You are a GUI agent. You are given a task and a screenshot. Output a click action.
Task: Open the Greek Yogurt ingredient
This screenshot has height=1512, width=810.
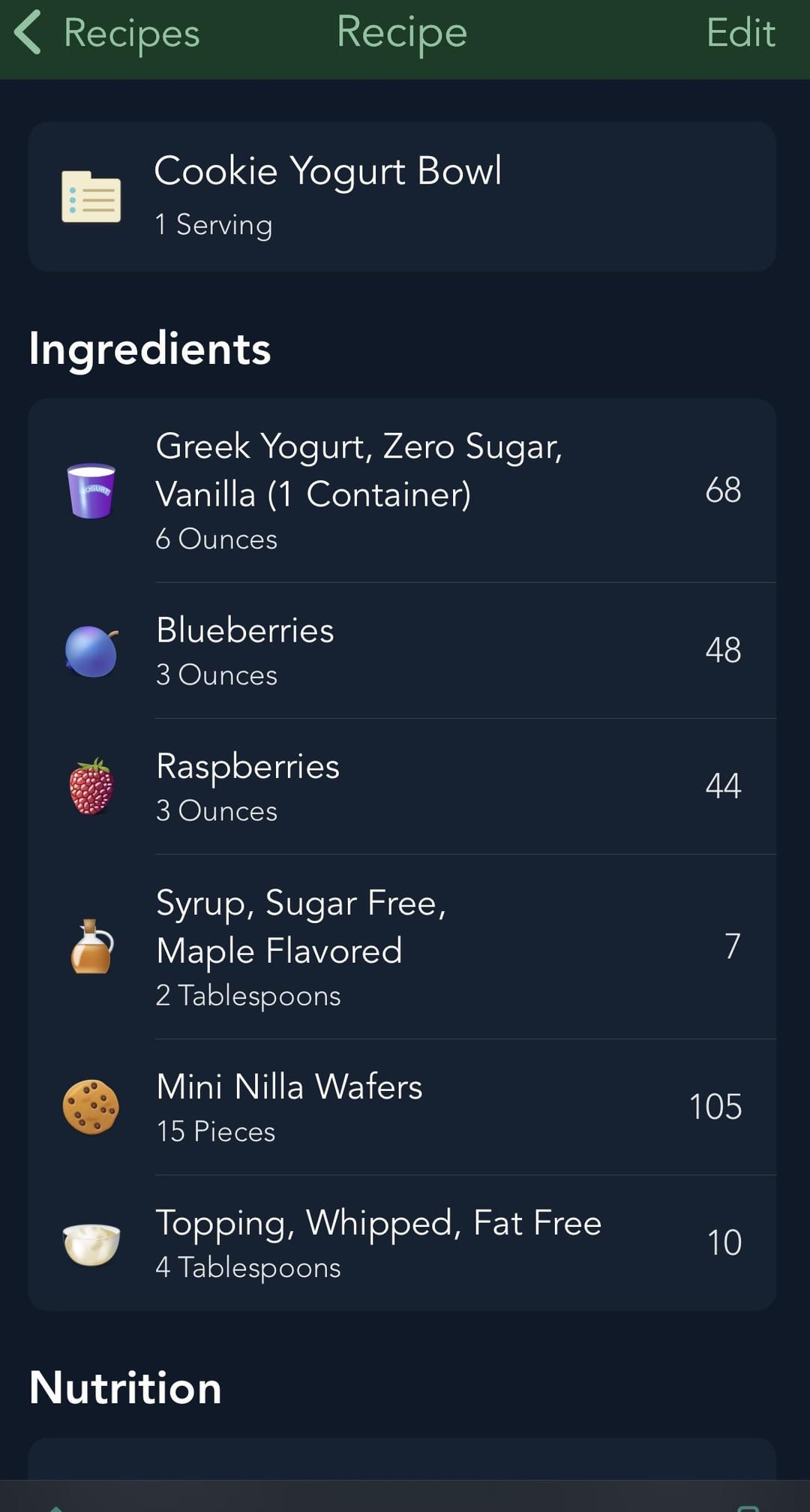[402, 491]
